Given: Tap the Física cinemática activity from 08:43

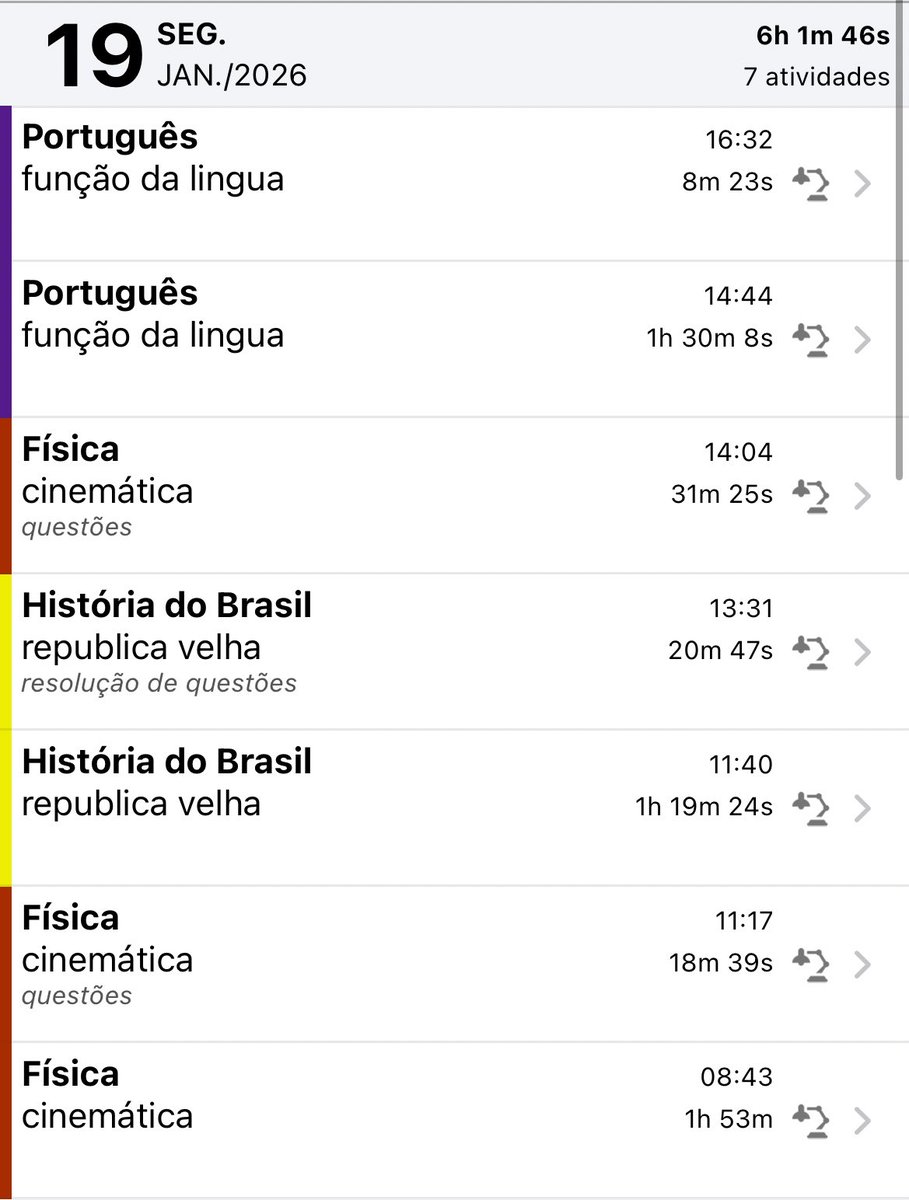Looking at the screenshot, I should tap(450, 1119).
